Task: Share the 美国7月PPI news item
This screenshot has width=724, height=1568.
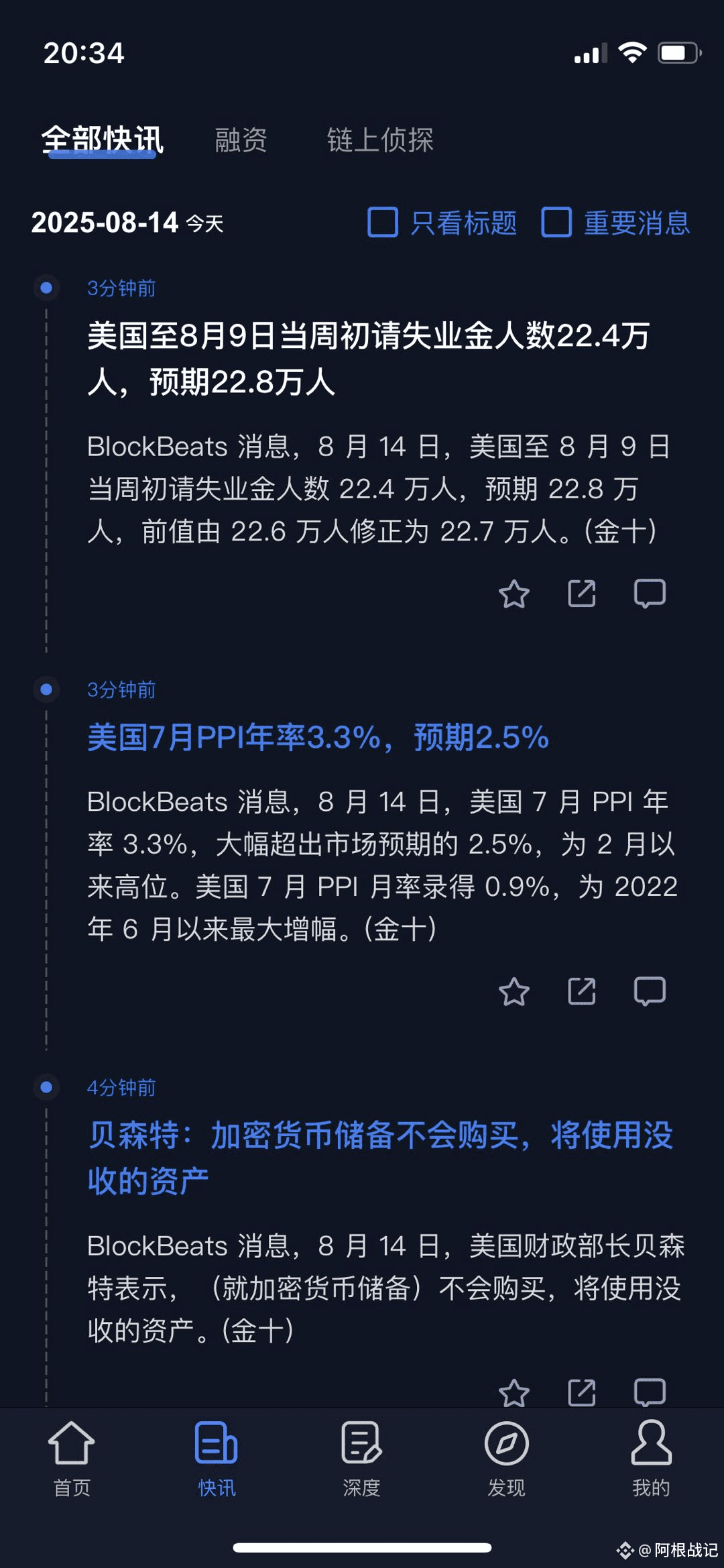Action: point(582,991)
